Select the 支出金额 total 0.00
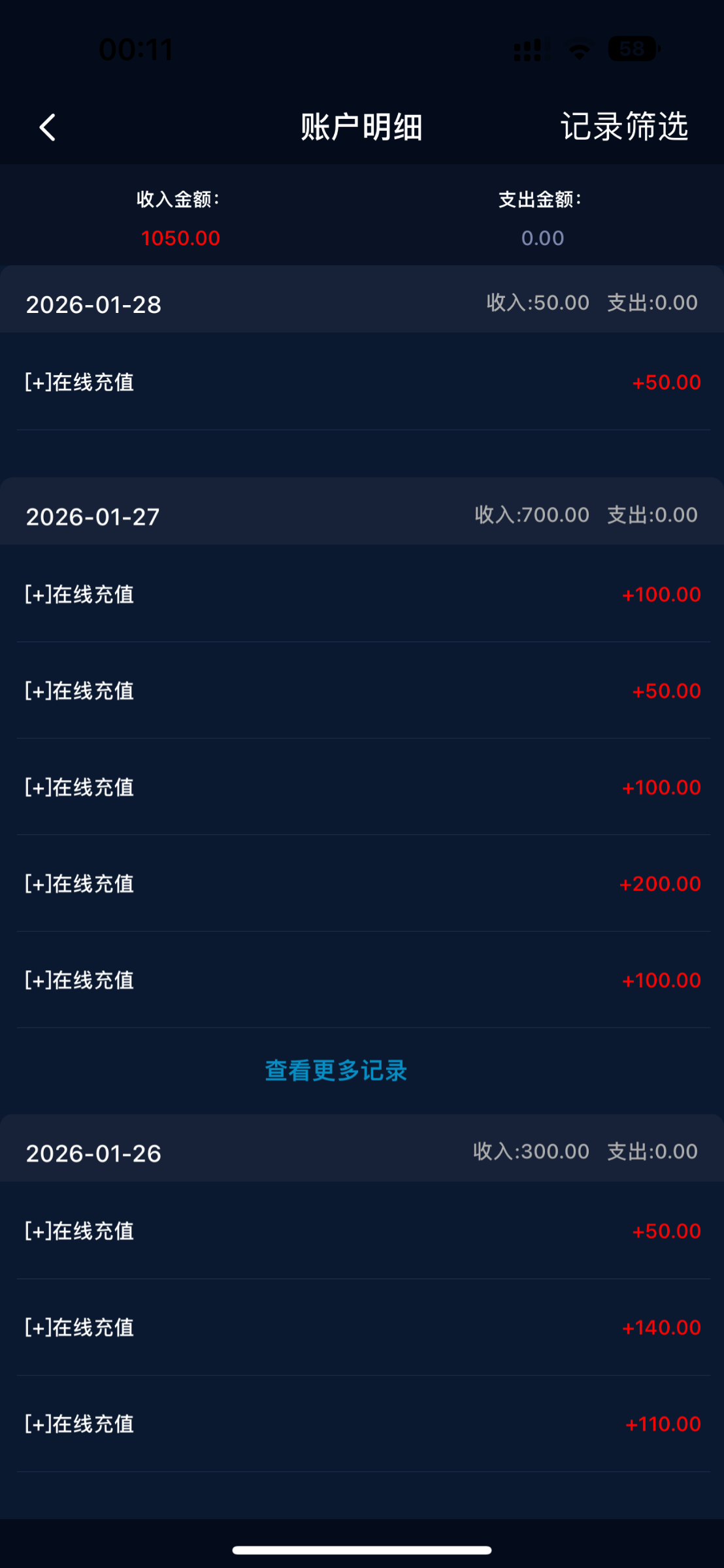 pyautogui.click(x=542, y=238)
